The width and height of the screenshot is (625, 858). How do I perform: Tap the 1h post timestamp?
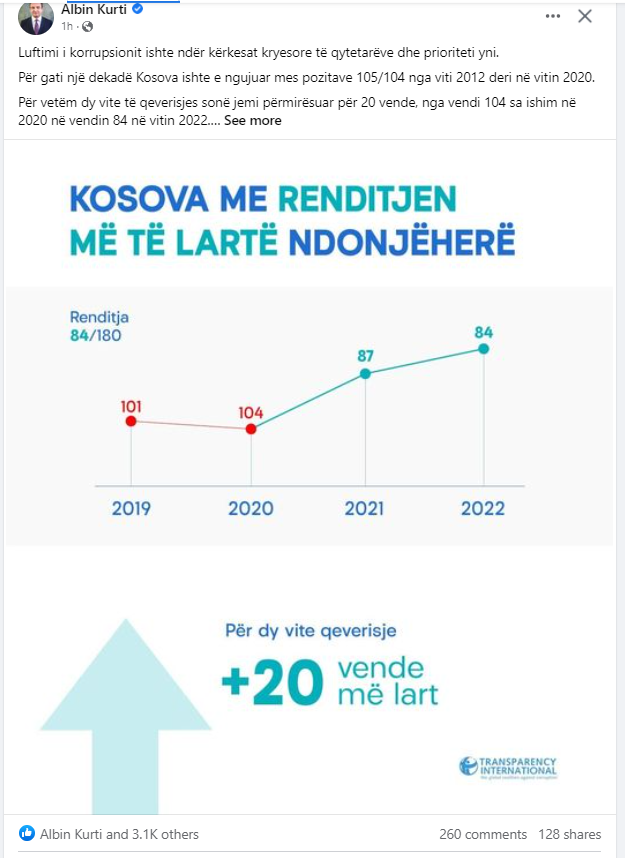point(67,26)
